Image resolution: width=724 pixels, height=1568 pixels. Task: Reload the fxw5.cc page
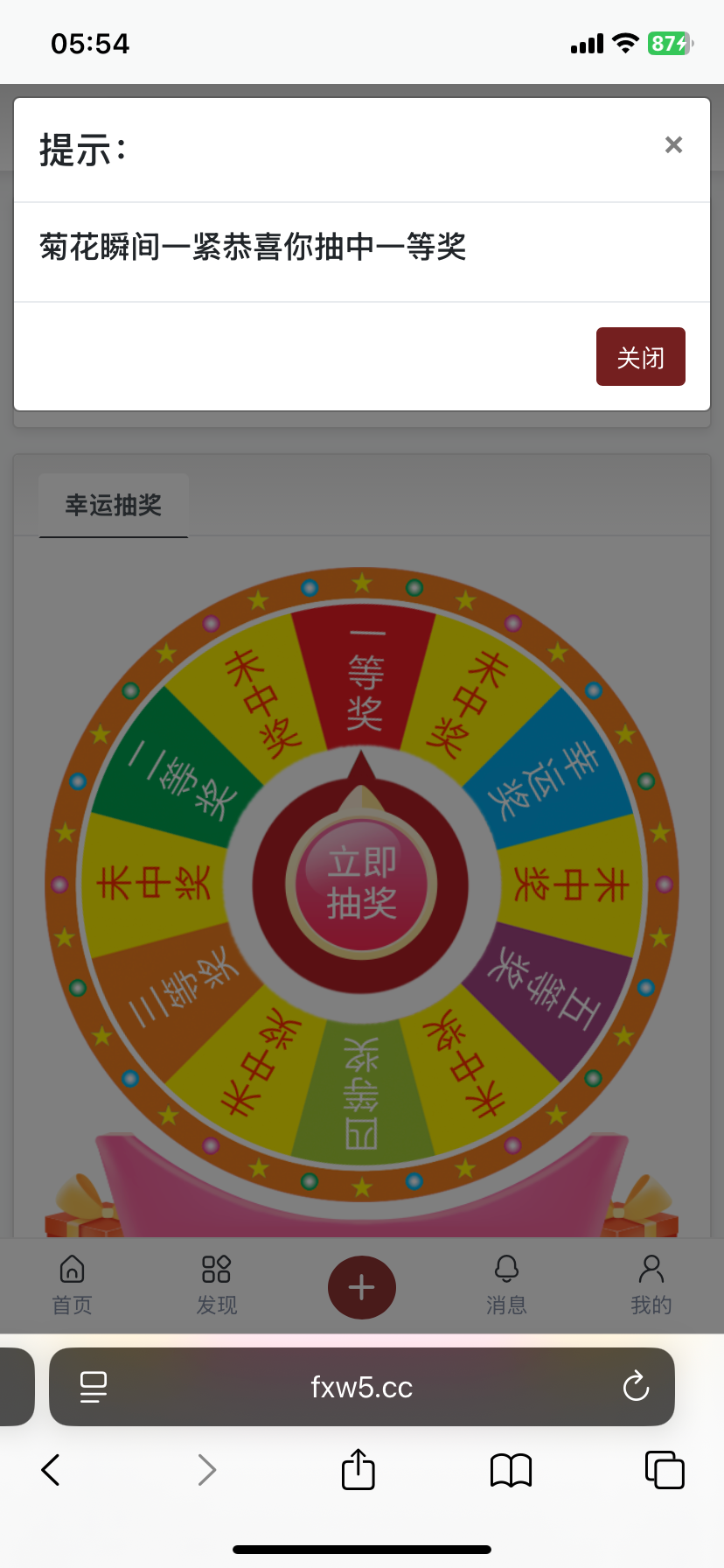click(x=636, y=1387)
